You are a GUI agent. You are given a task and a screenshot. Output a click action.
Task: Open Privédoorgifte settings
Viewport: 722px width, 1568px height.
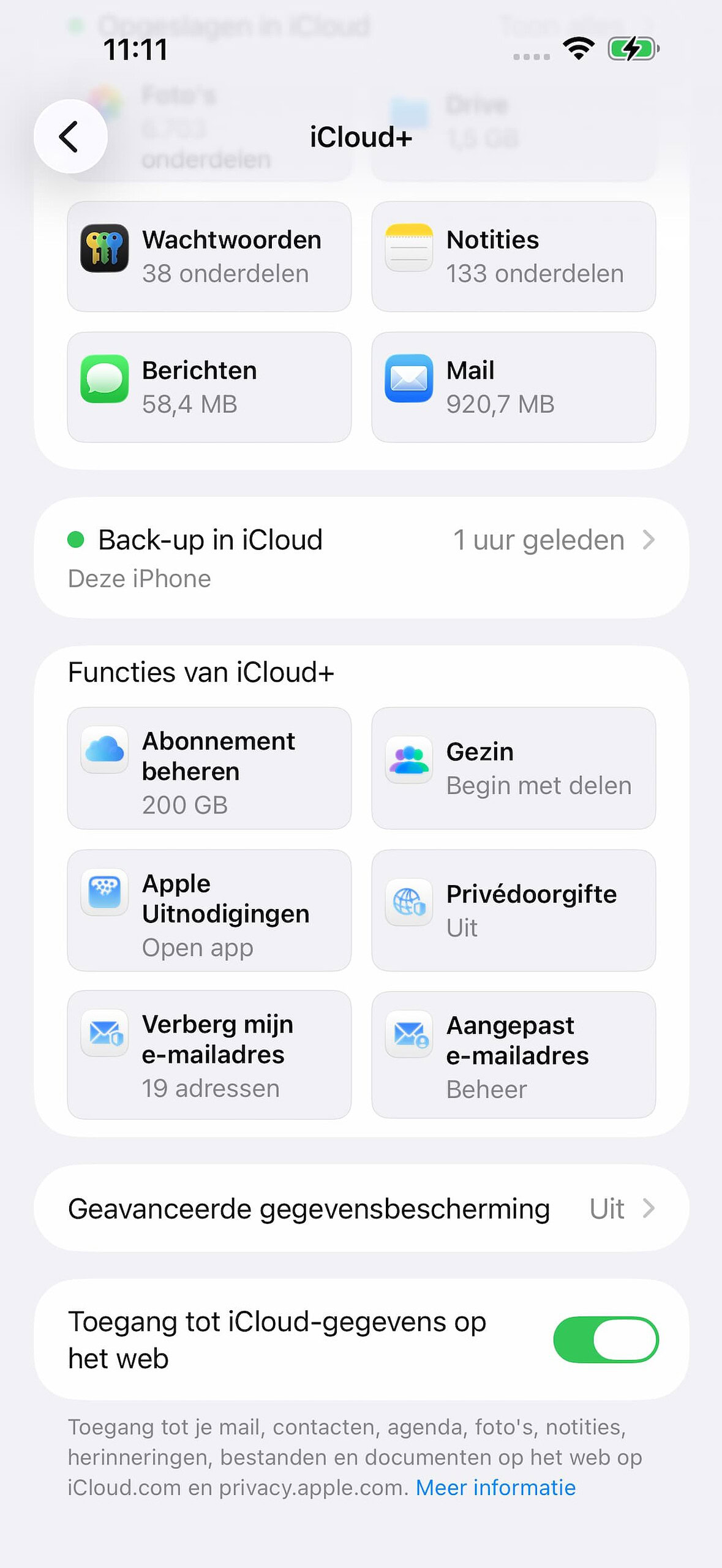pos(513,910)
